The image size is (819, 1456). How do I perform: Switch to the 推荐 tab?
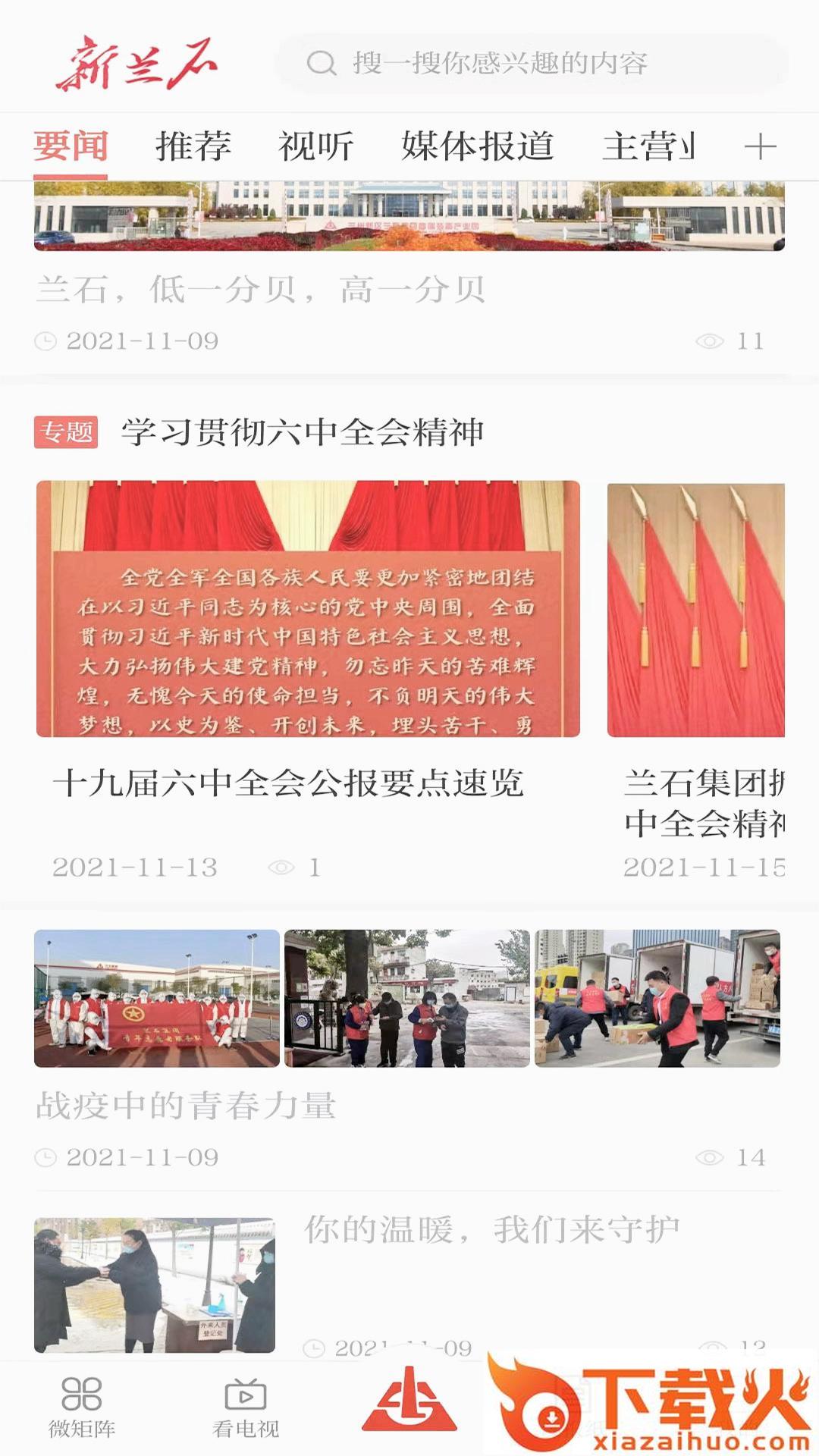coord(193,146)
